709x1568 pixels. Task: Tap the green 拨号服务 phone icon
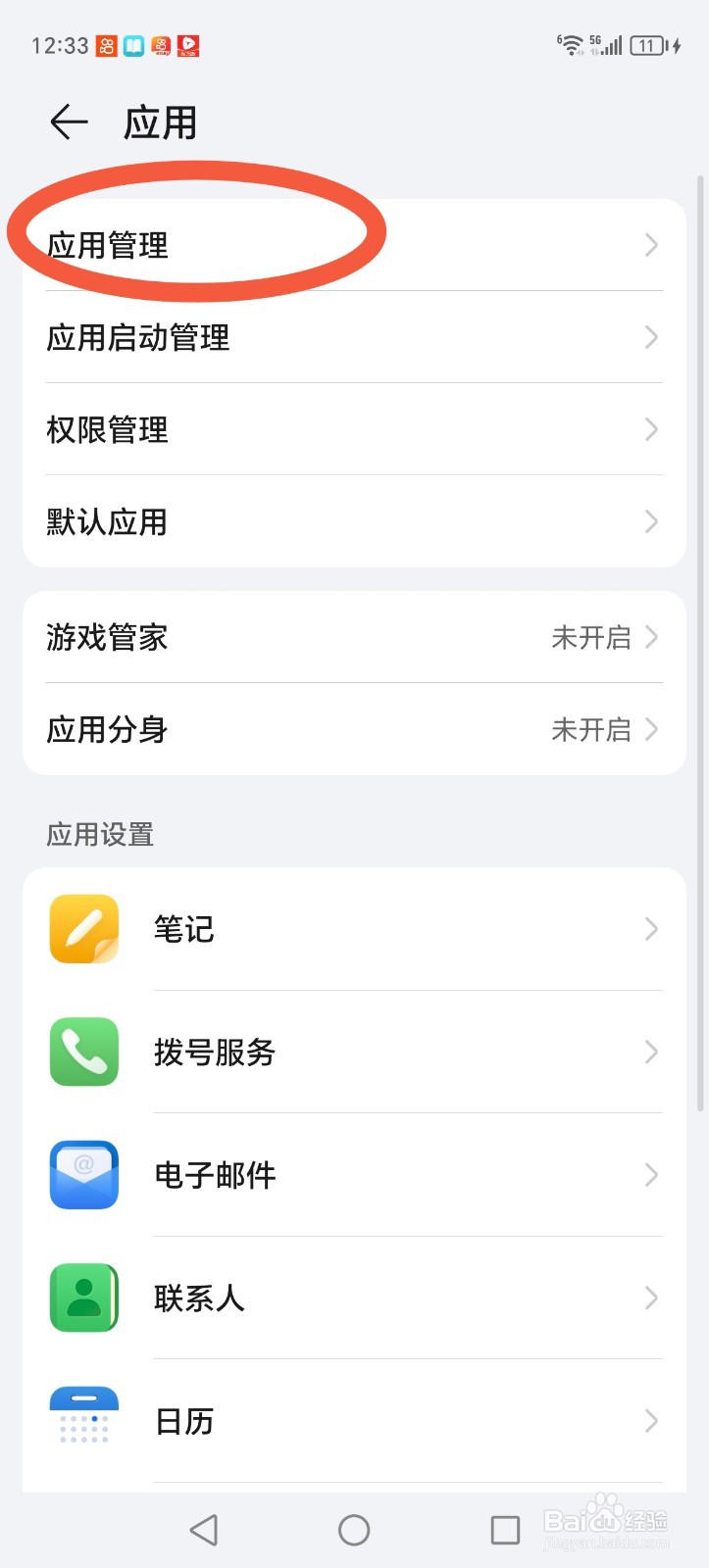(x=83, y=1052)
